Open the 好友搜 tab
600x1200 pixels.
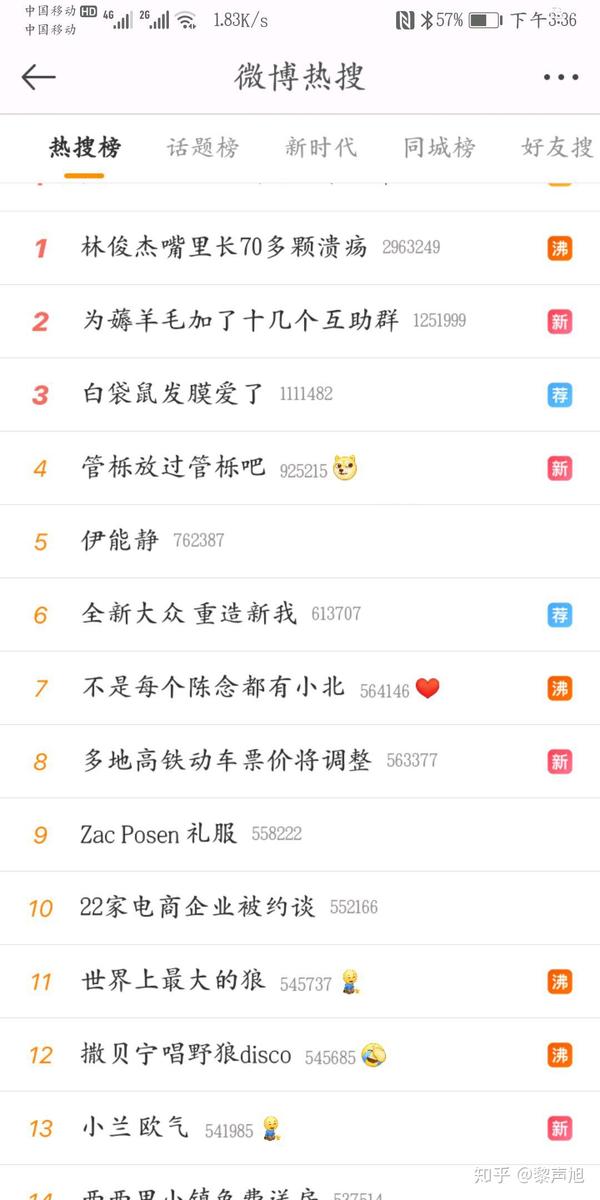557,148
